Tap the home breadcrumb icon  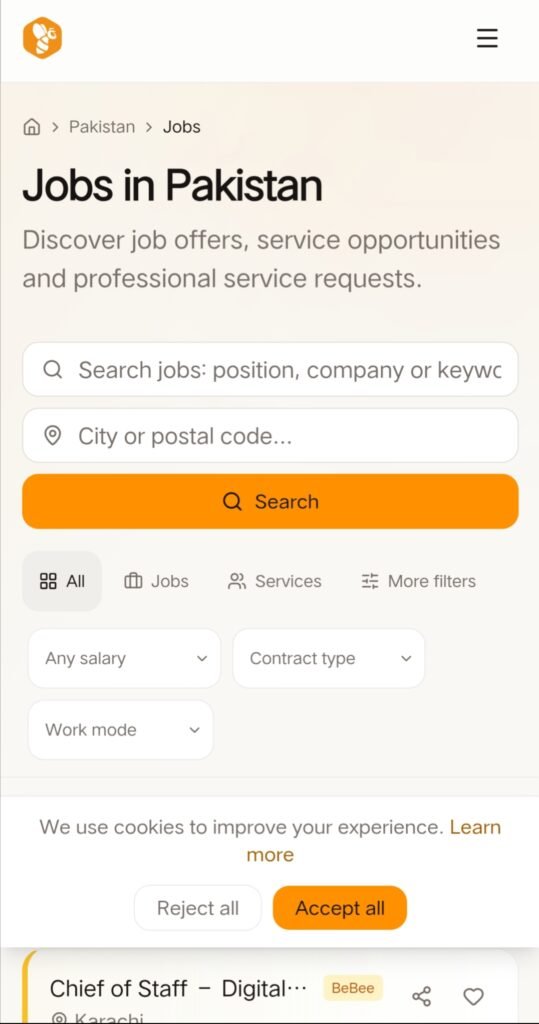point(31,127)
